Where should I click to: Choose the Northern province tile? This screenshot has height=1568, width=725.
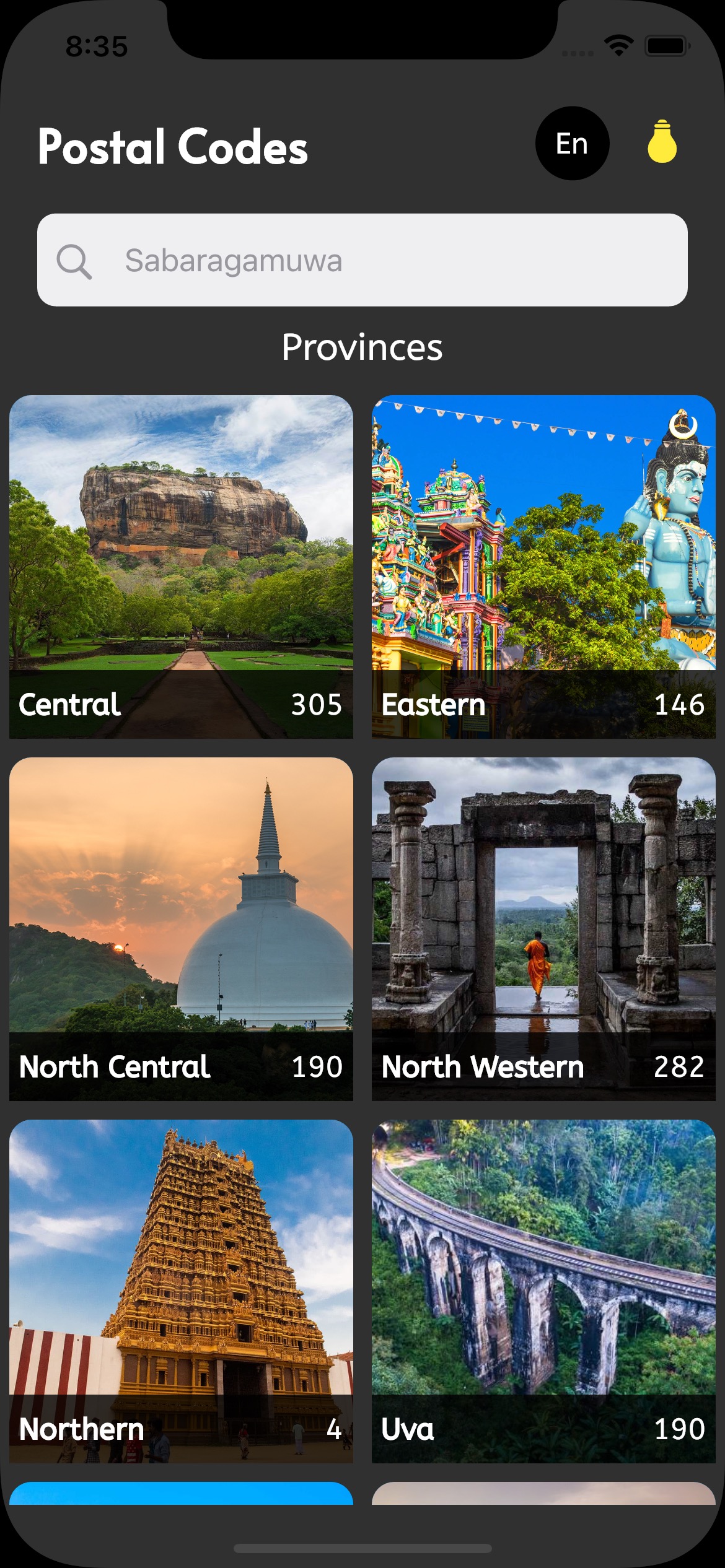point(181,1291)
